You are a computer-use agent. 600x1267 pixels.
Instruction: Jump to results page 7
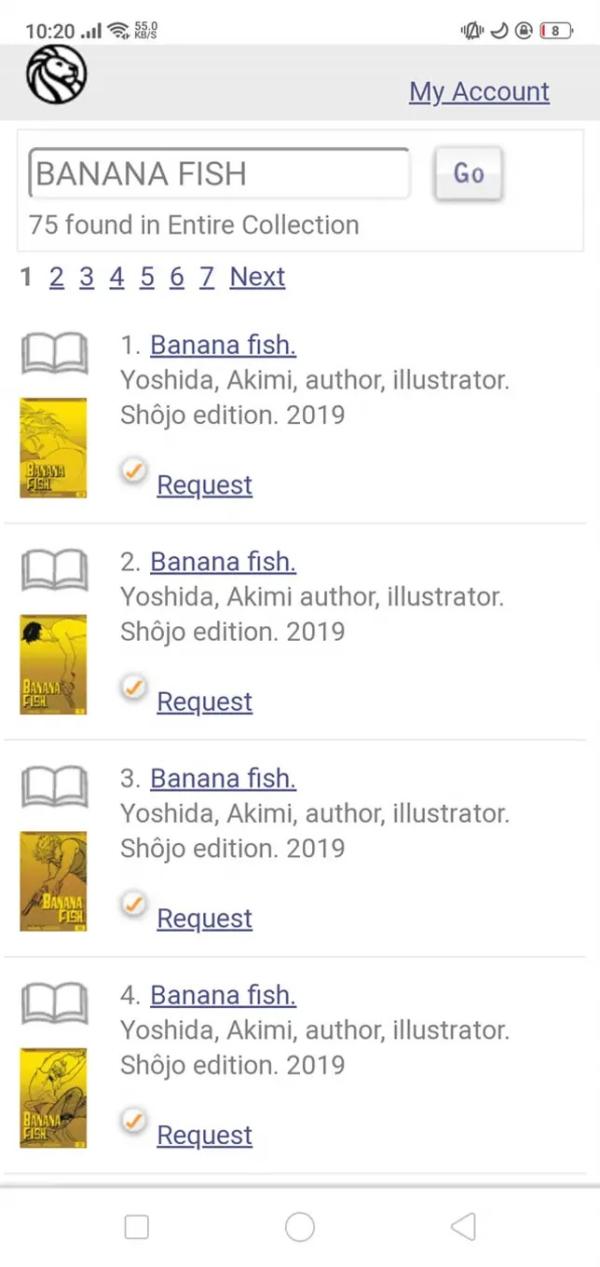(x=207, y=277)
